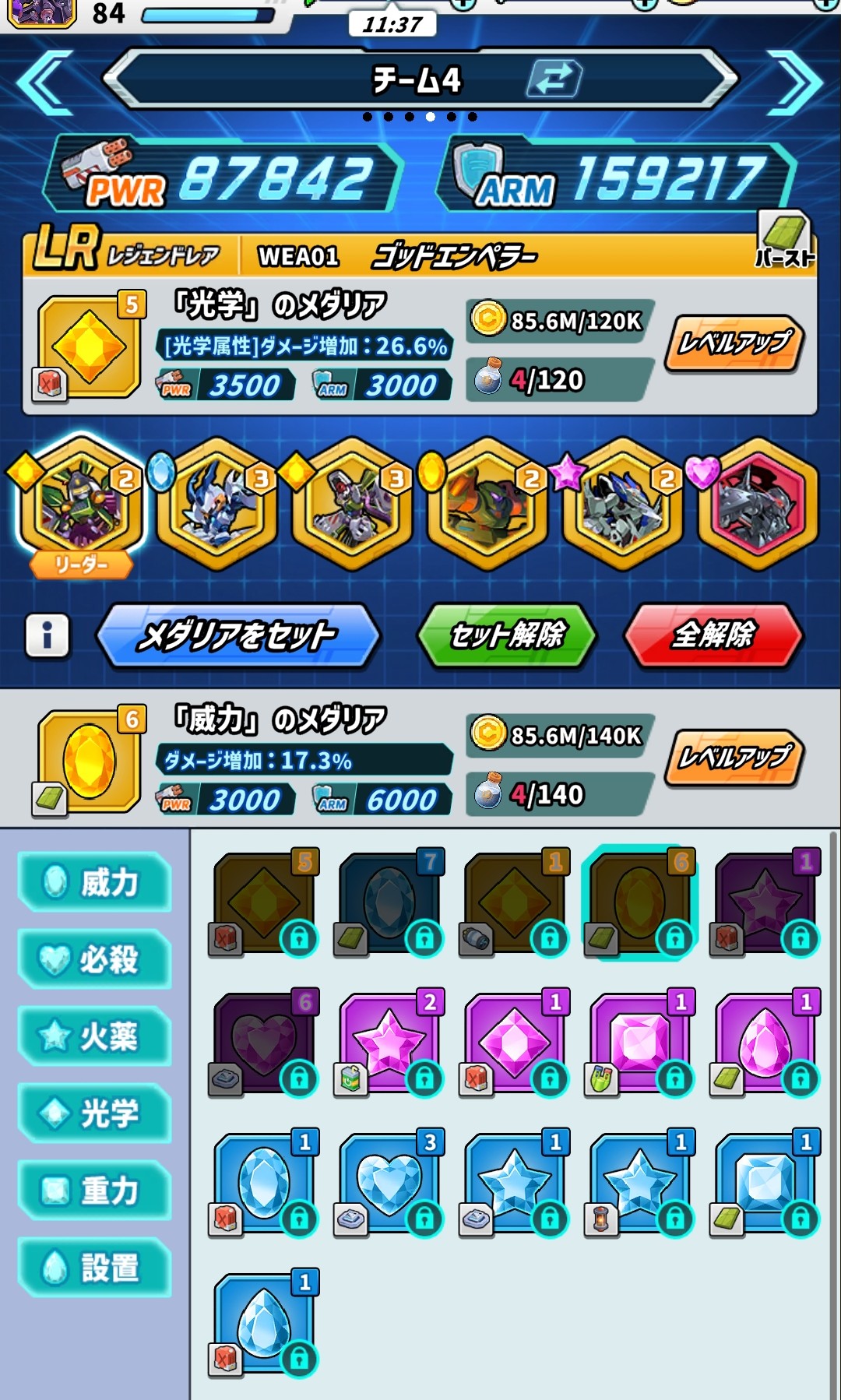Tap 全解除 button
Viewport: 841px width, 1400px height.
pyautogui.click(x=713, y=635)
